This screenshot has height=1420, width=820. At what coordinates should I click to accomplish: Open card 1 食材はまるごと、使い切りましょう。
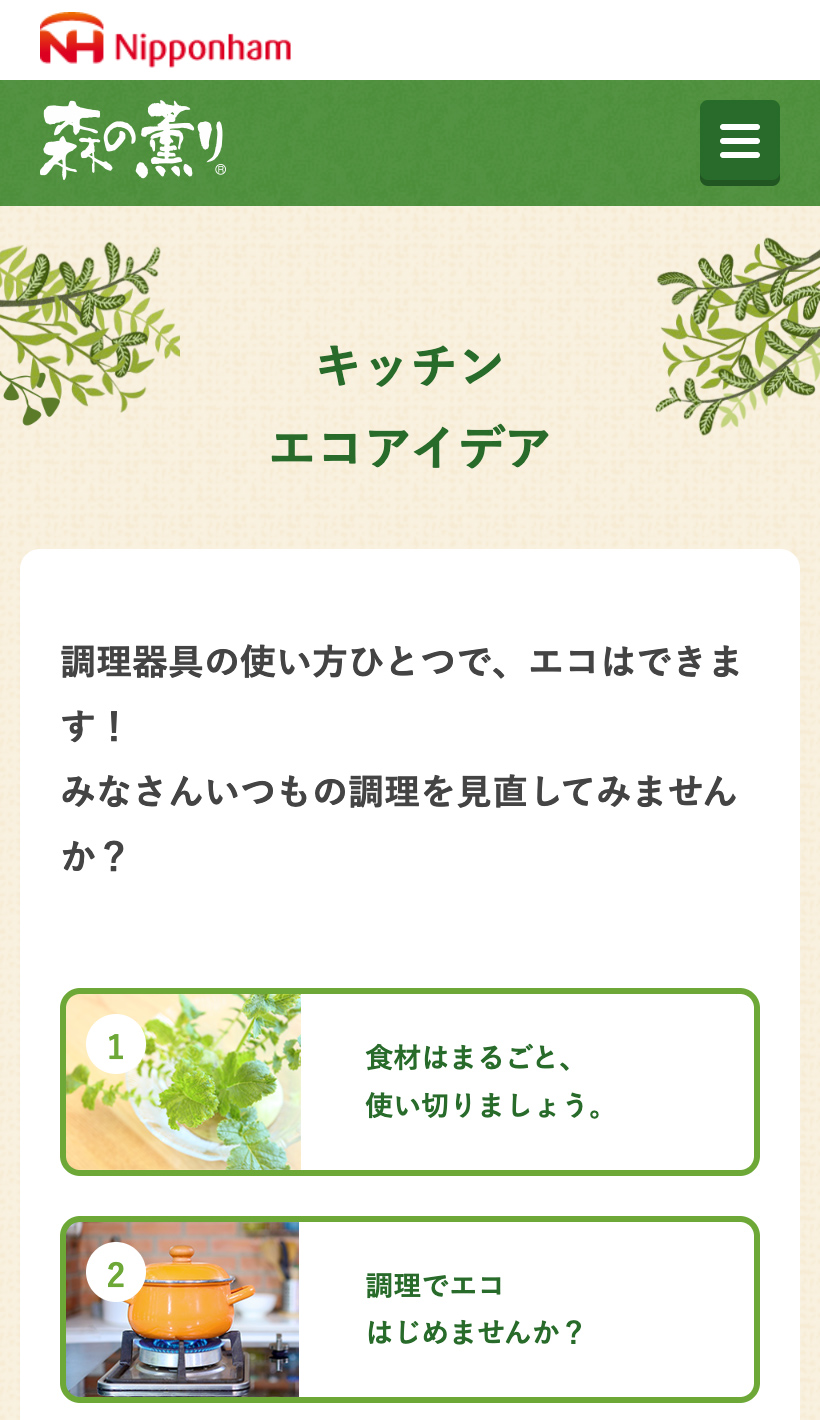coord(410,1082)
